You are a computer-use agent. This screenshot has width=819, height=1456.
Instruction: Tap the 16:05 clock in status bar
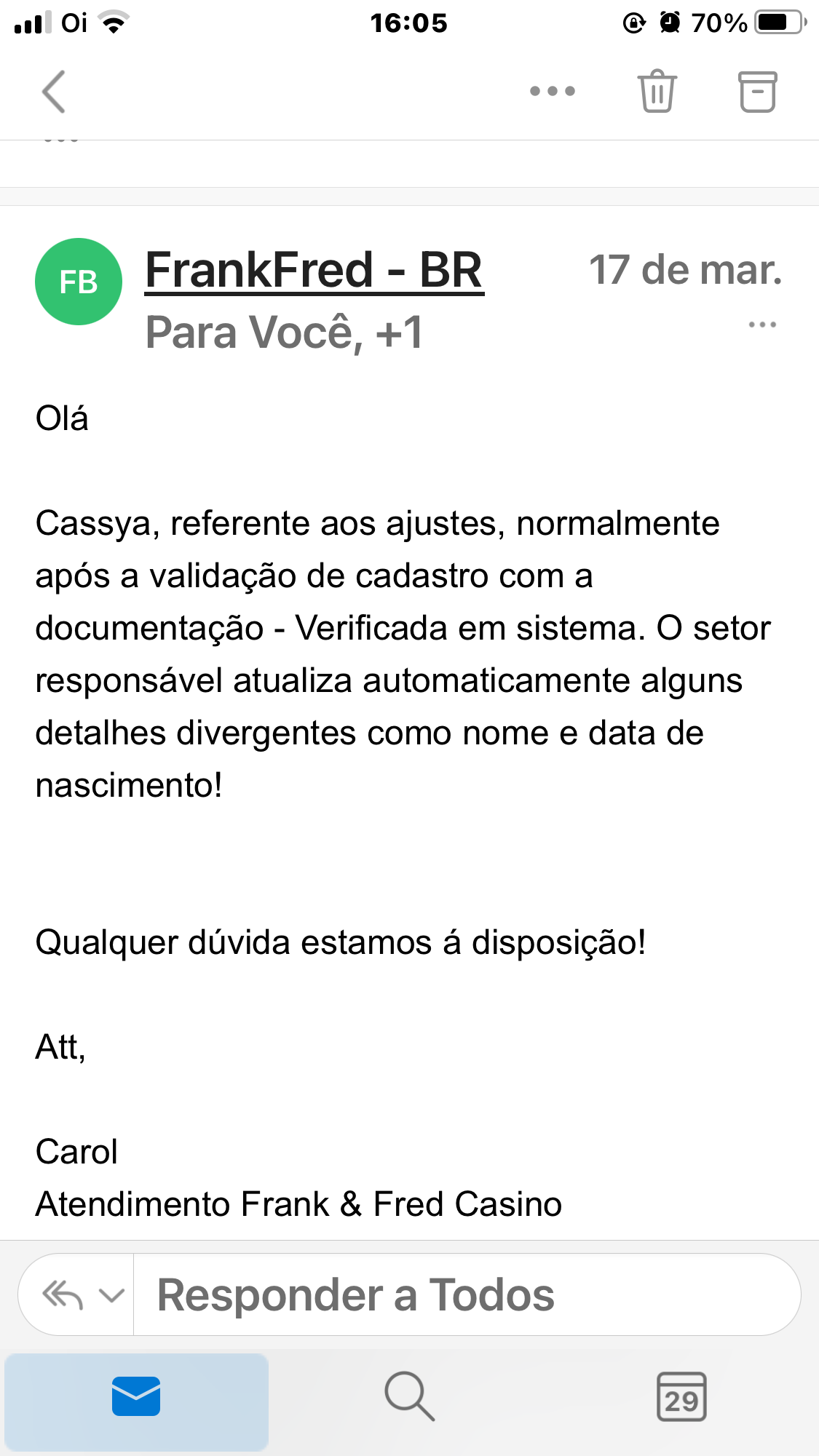click(x=409, y=21)
